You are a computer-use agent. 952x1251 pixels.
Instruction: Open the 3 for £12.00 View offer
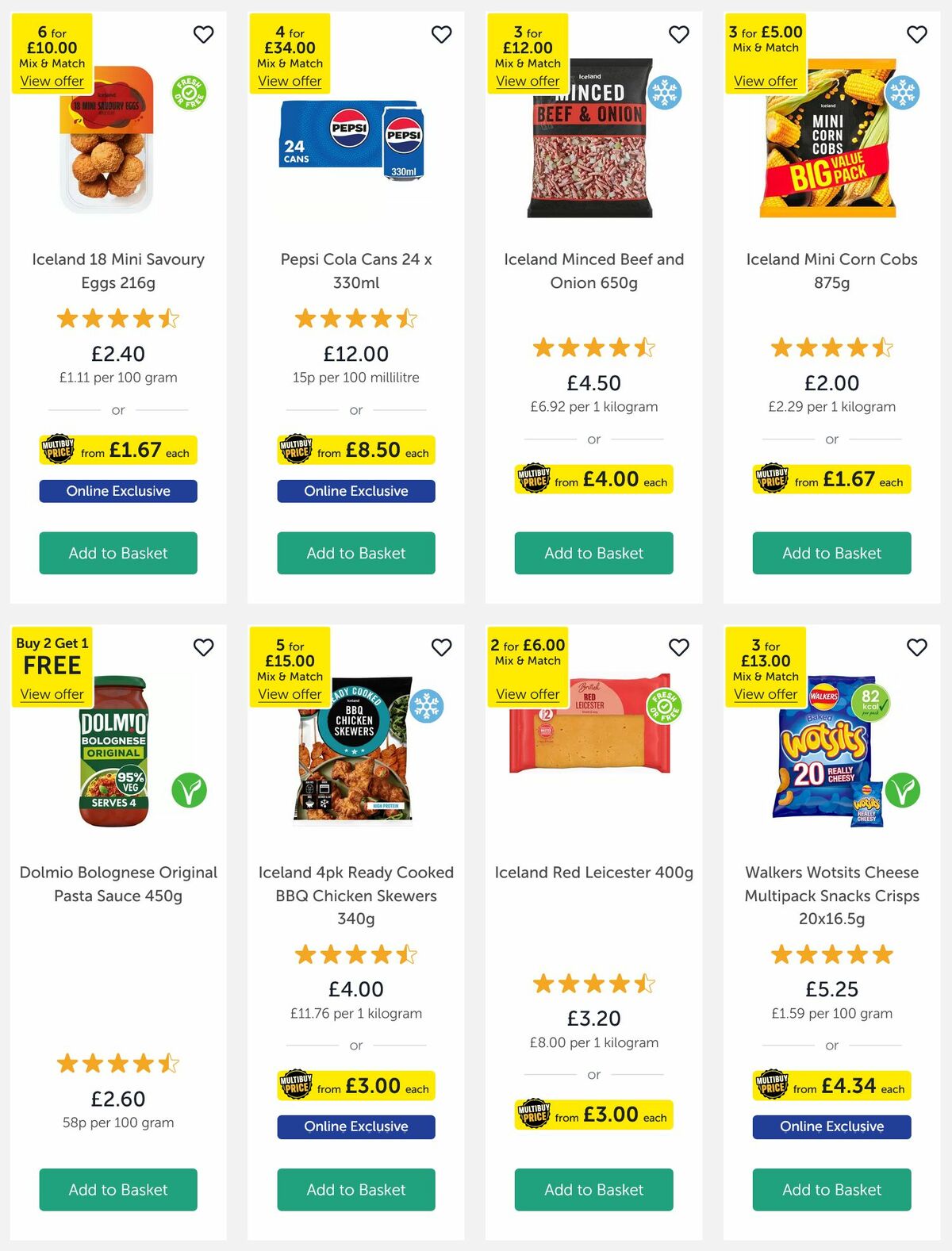(528, 81)
